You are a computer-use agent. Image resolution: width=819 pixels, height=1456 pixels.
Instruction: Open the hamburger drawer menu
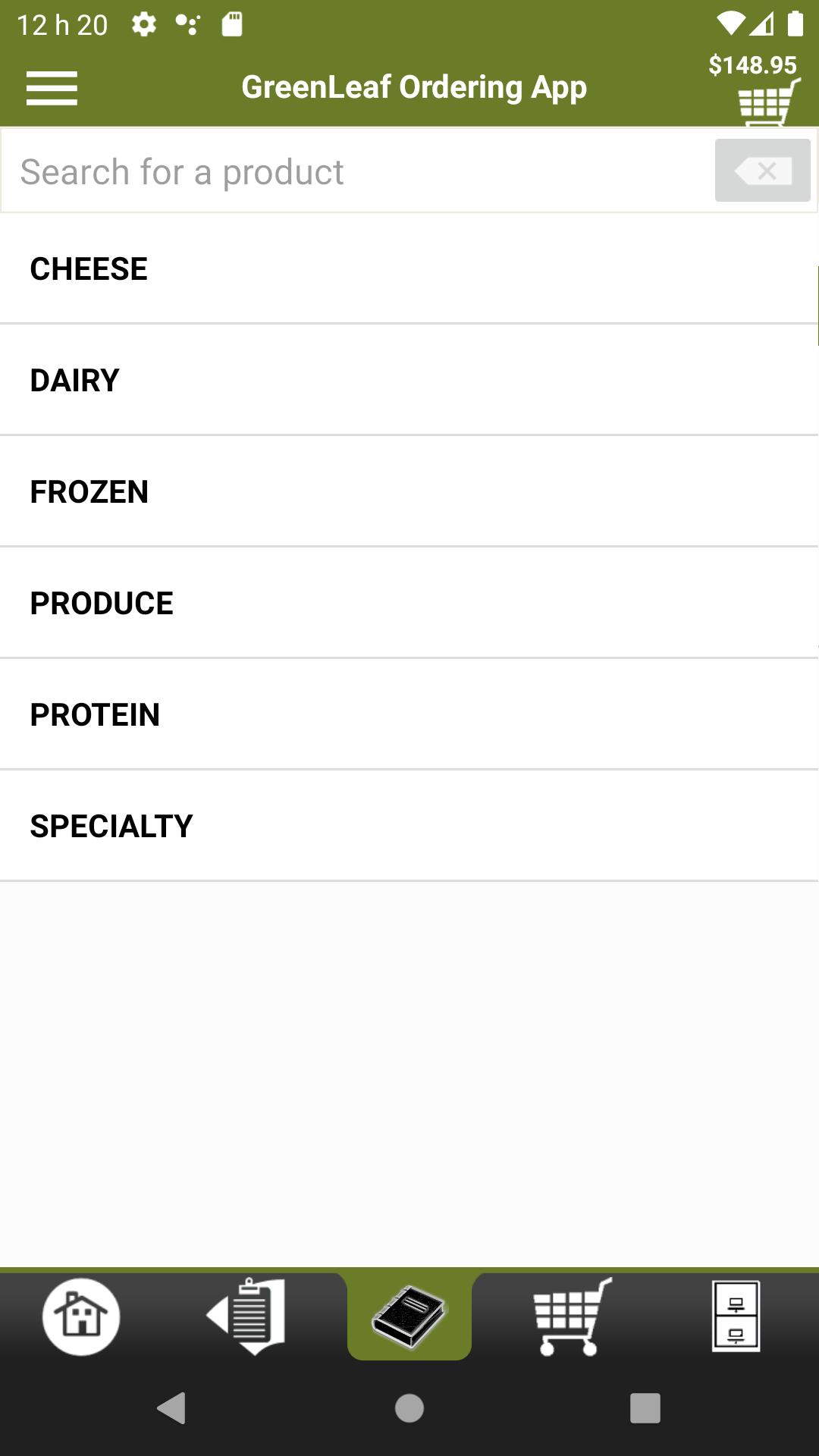pos(52,89)
